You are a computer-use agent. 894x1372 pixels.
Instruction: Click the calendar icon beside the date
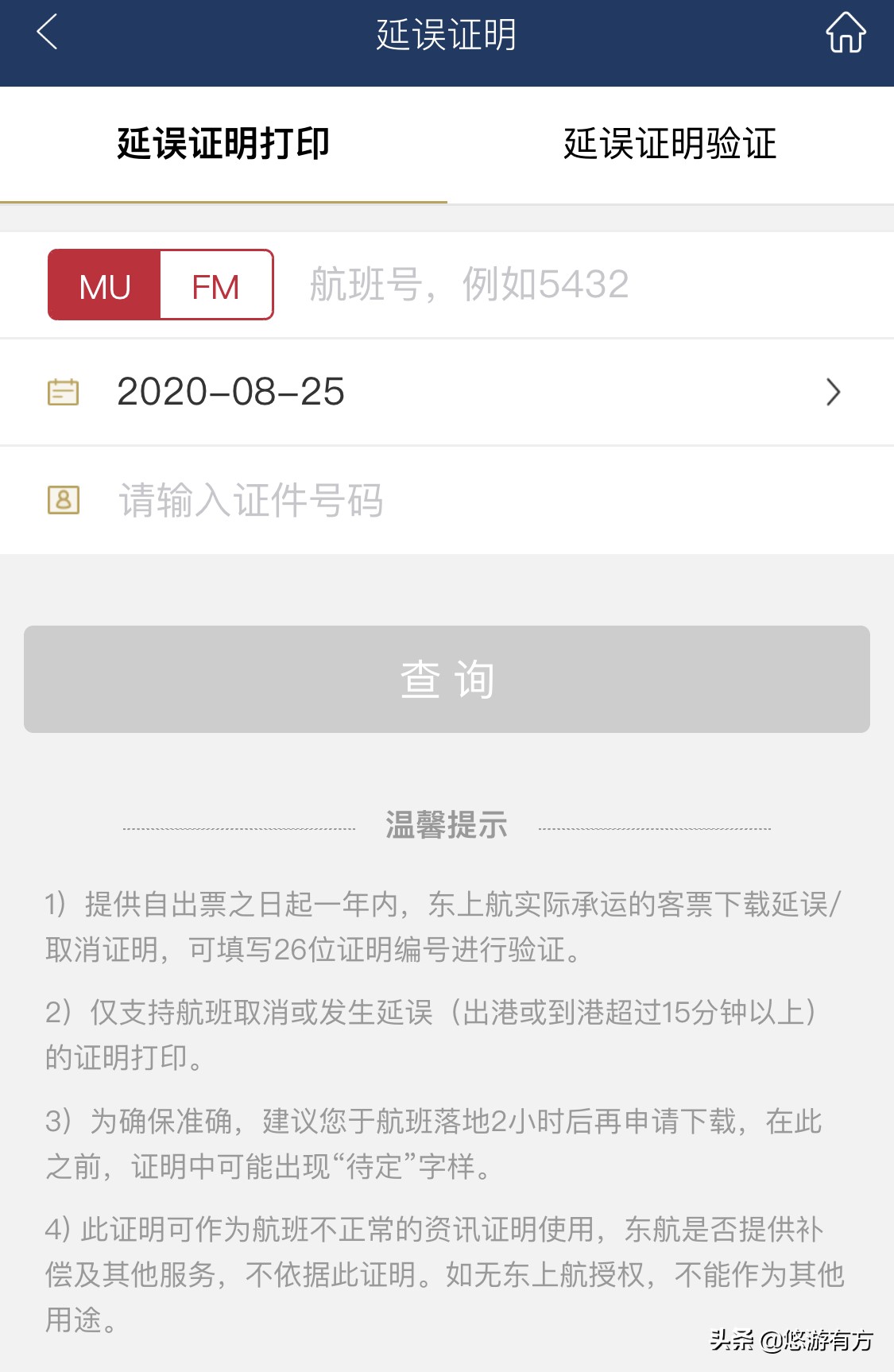click(x=62, y=391)
